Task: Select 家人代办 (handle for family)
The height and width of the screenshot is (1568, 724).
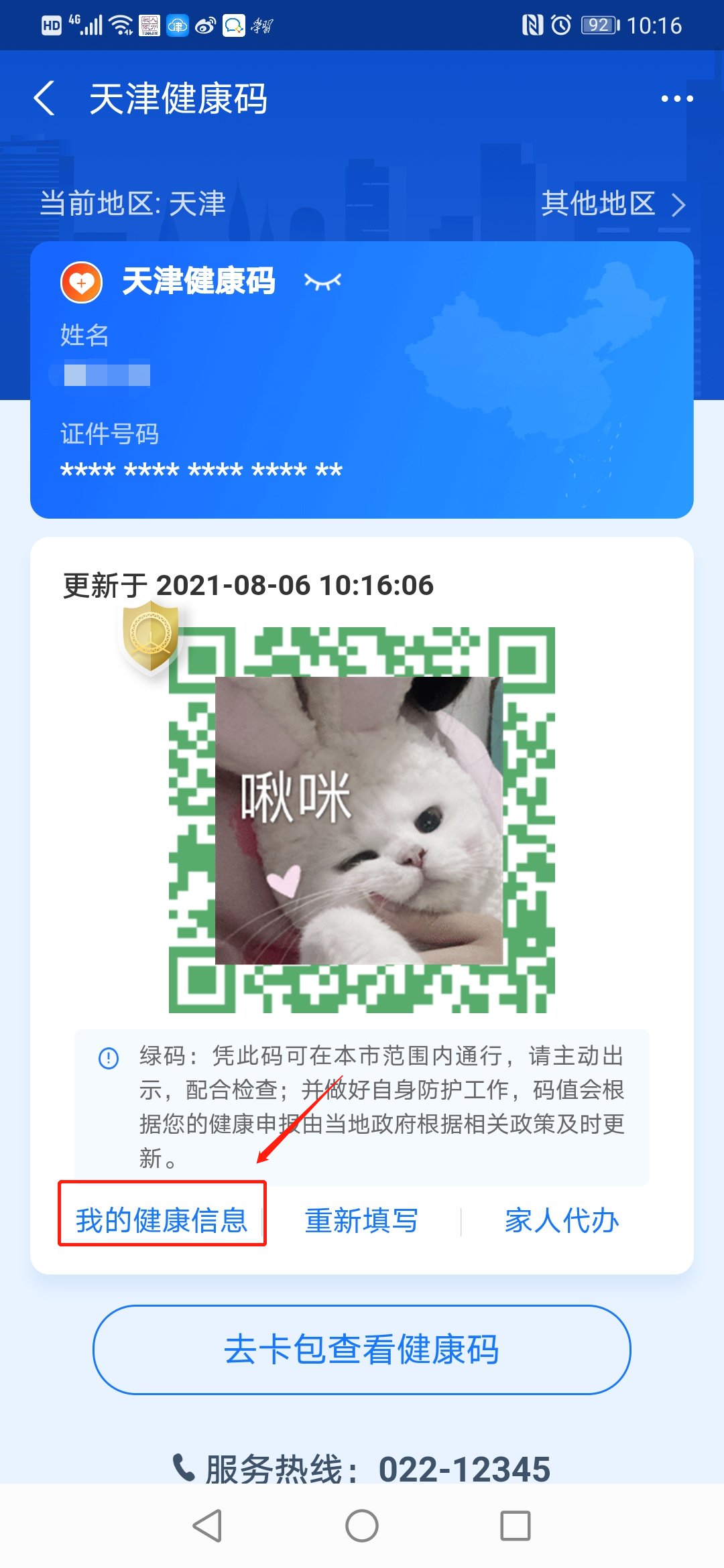Action: [x=561, y=1220]
